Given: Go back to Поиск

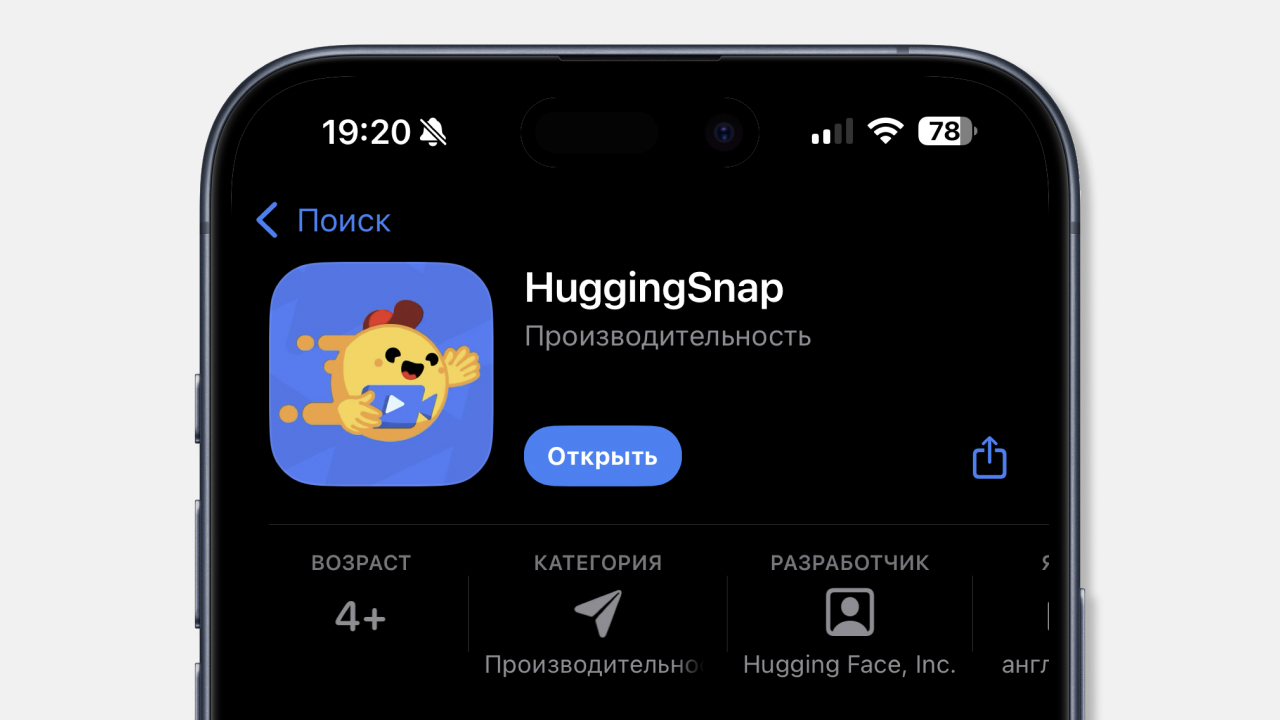Looking at the screenshot, I should pos(323,220).
